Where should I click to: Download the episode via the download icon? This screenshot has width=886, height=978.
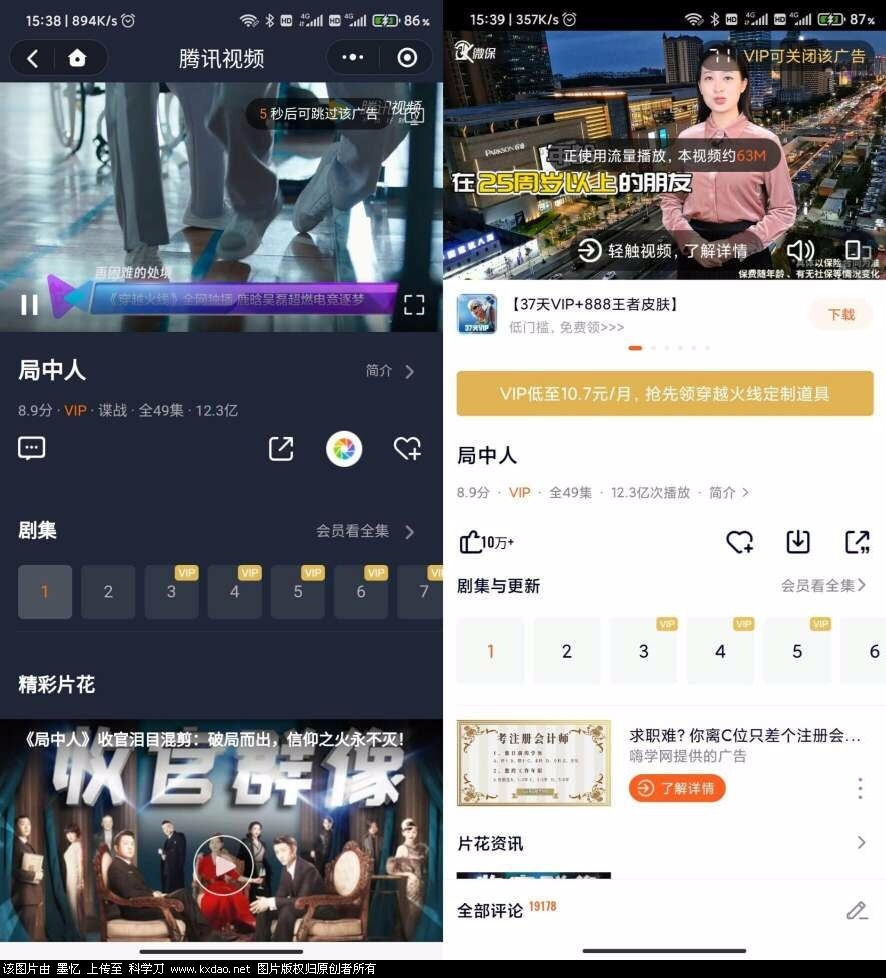click(797, 541)
